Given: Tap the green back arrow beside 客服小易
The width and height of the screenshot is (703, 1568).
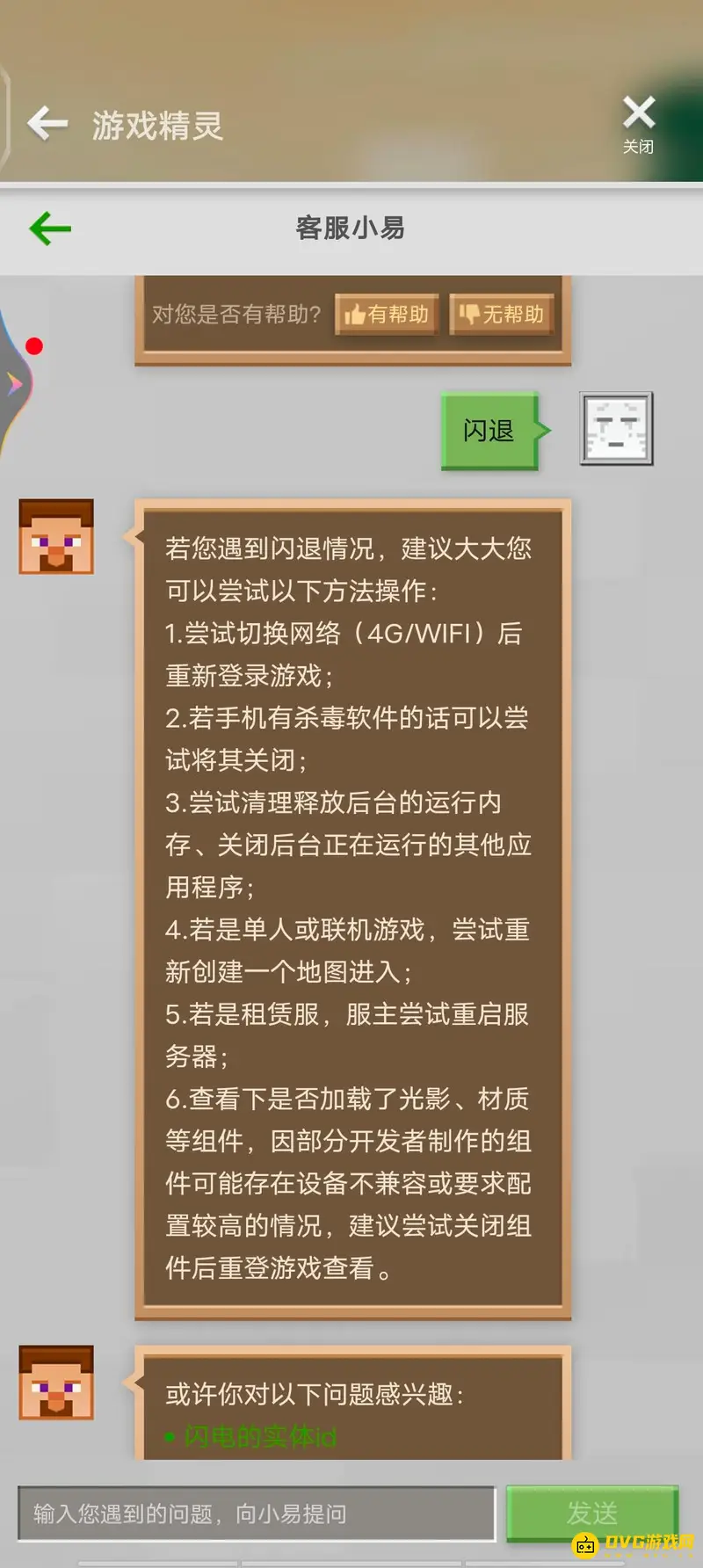Looking at the screenshot, I should pyautogui.click(x=50, y=229).
